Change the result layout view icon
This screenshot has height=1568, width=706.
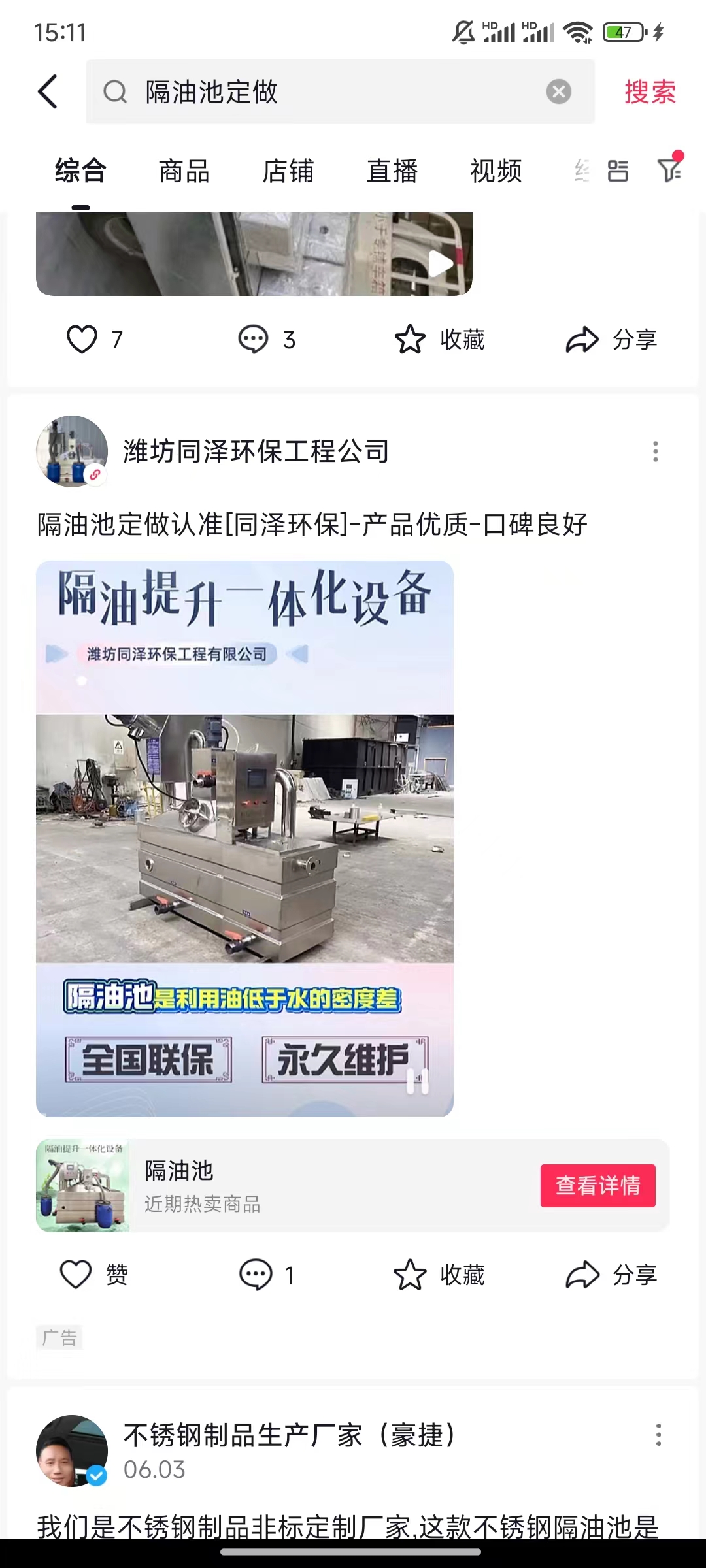pyautogui.click(x=618, y=171)
